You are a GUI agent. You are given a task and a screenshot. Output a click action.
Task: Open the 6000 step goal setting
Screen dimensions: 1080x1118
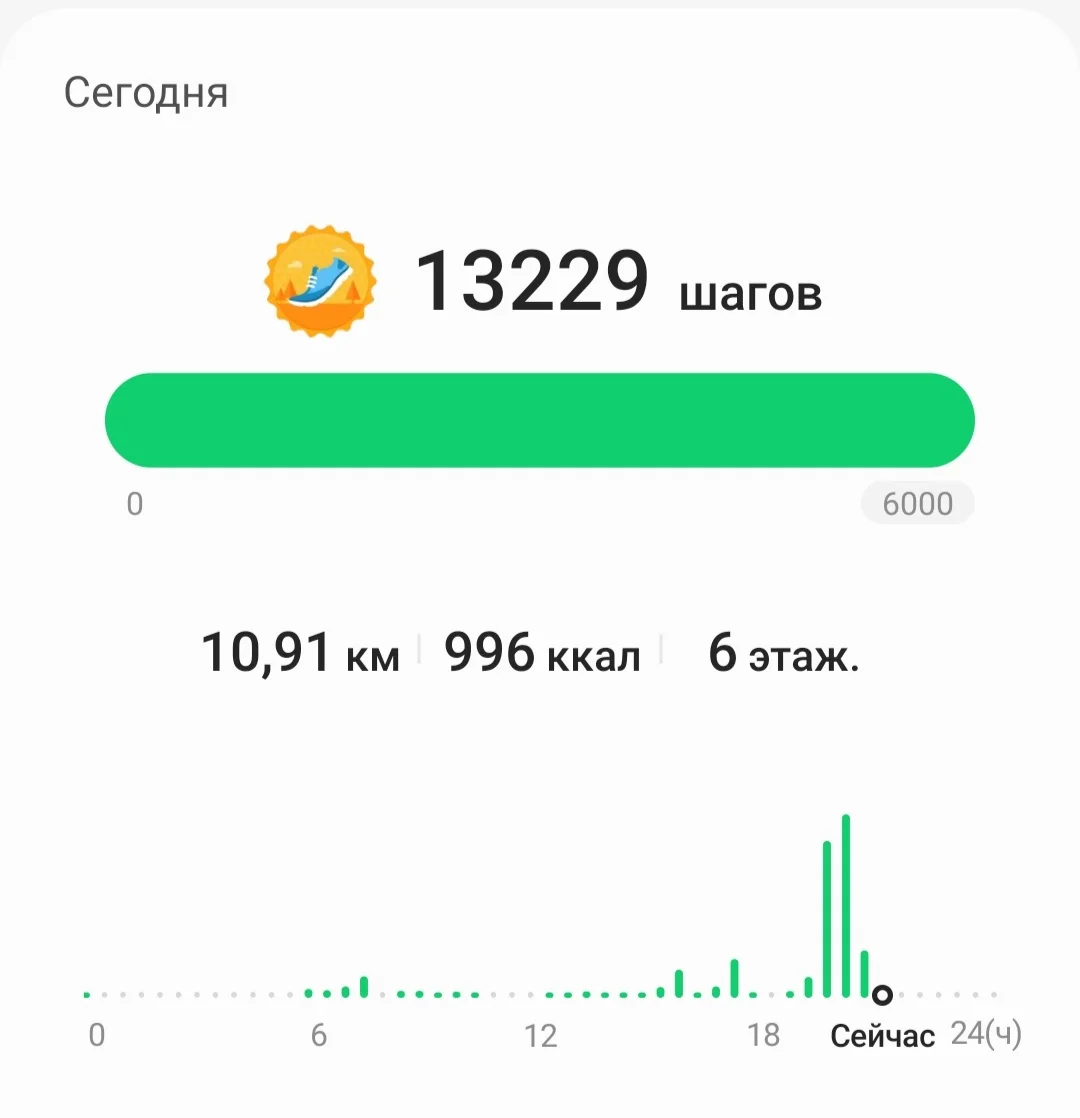point(917,504)
